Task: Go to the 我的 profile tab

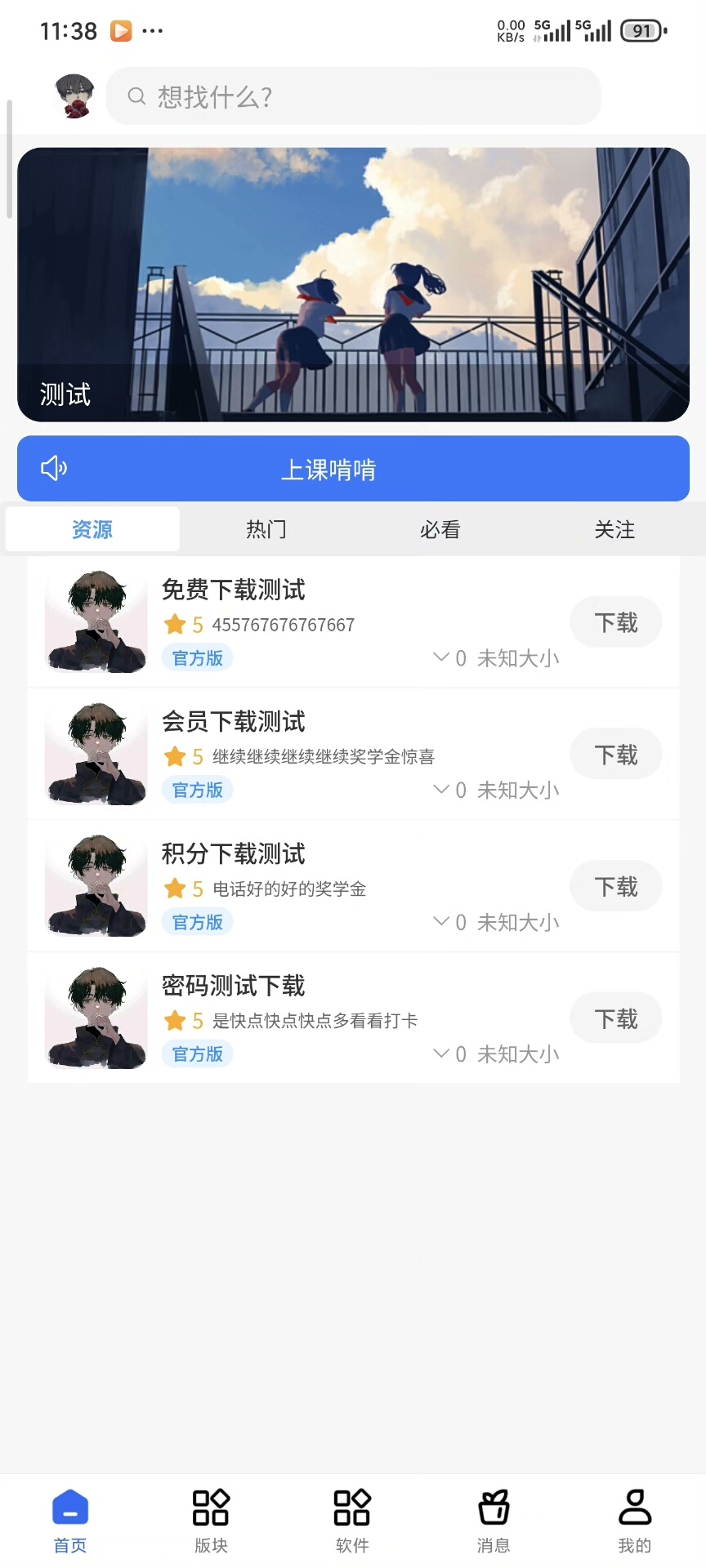Action: [x=635, y=1519]
